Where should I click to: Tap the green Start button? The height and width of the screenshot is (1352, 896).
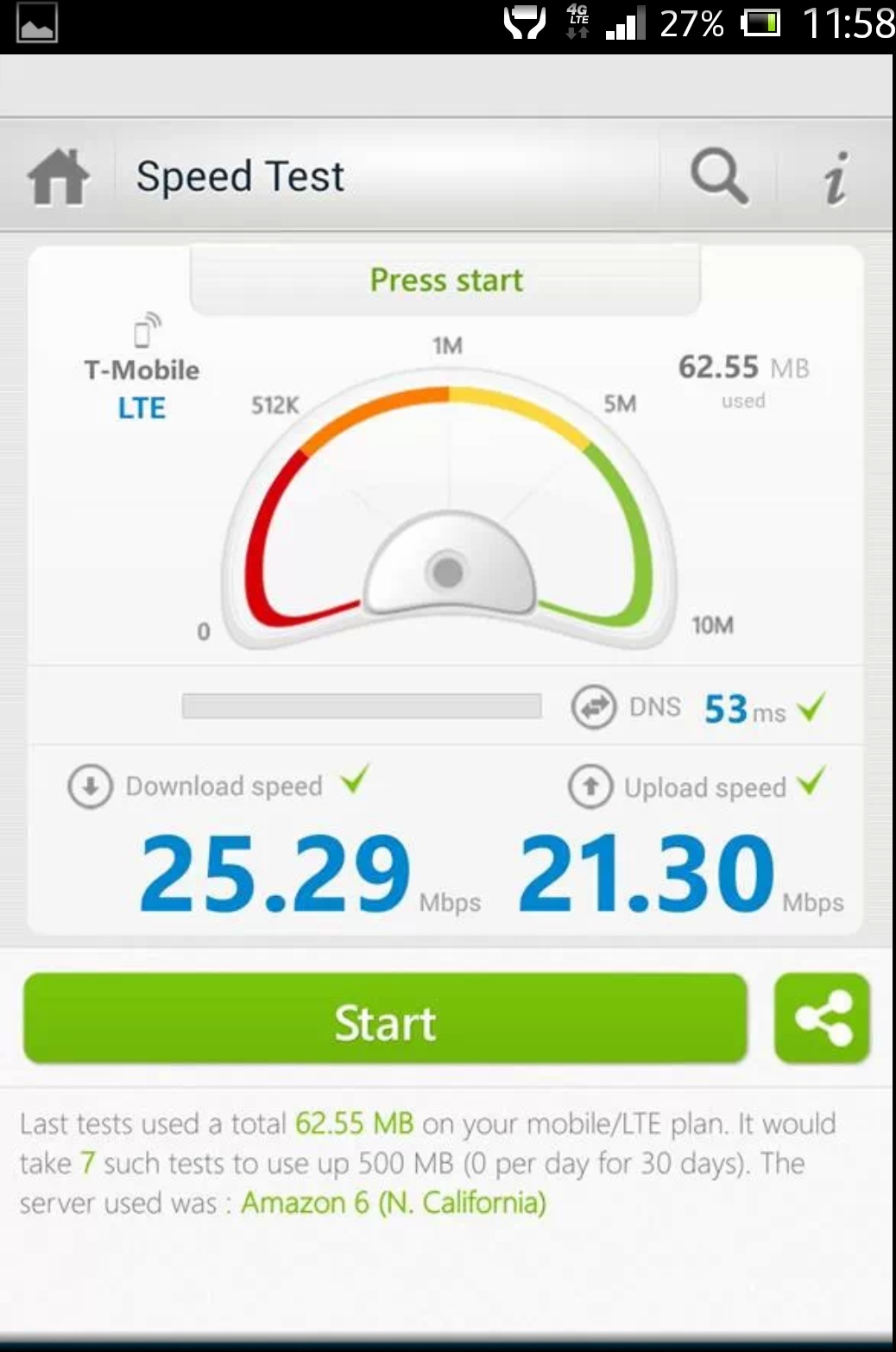click(385, 1020)
